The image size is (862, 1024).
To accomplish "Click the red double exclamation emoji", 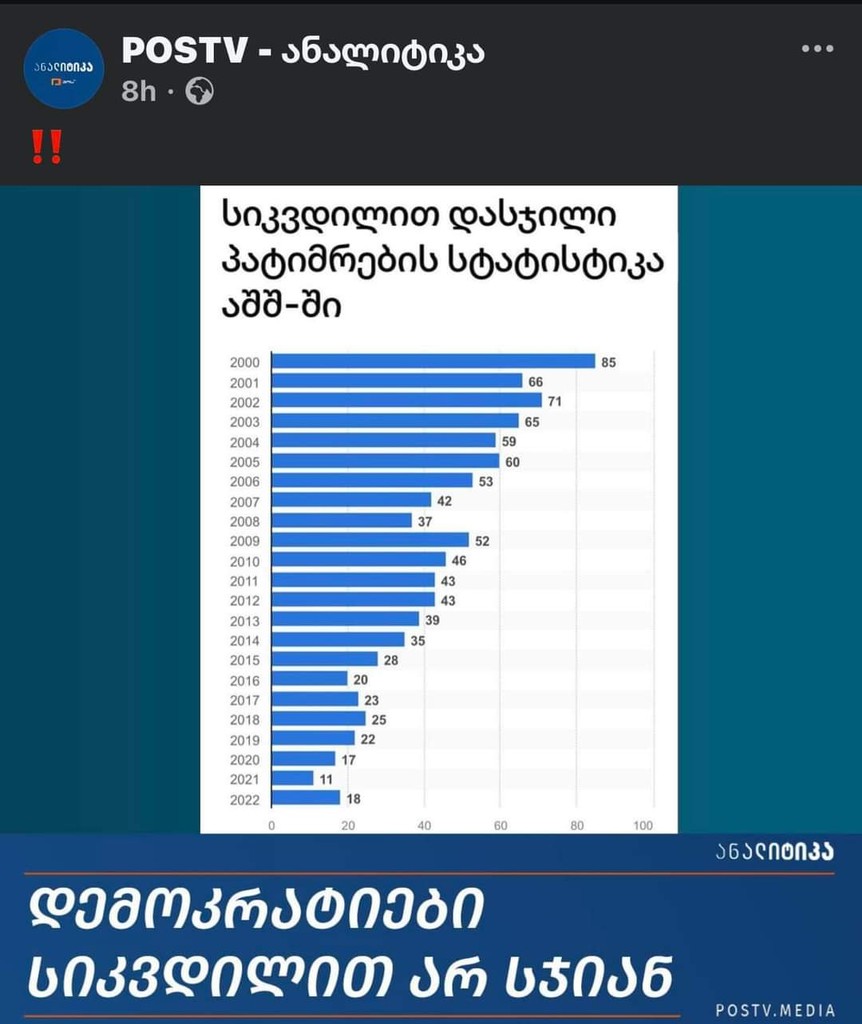I will (46, 146).
